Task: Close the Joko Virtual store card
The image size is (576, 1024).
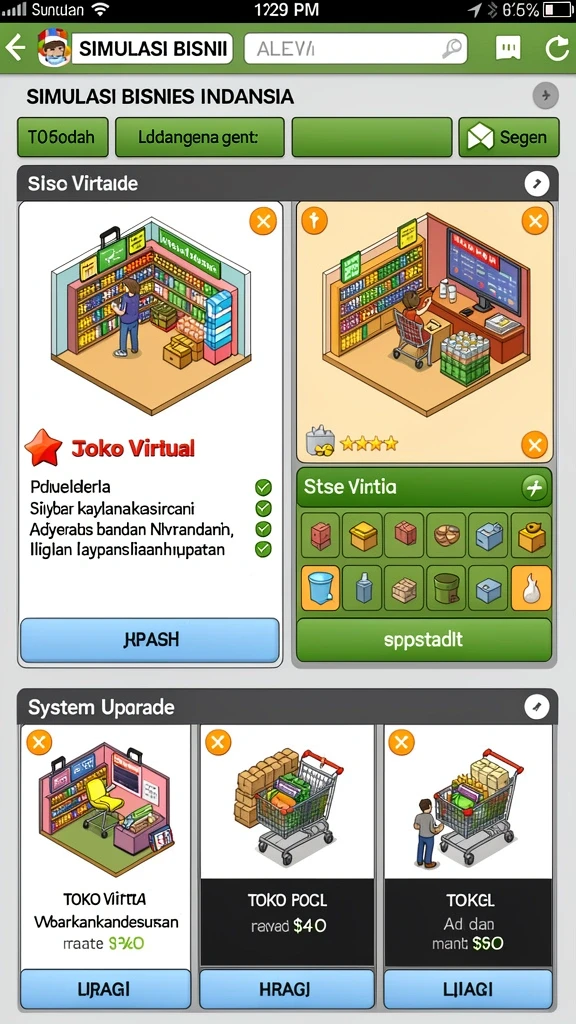Action: pos(263,223)
